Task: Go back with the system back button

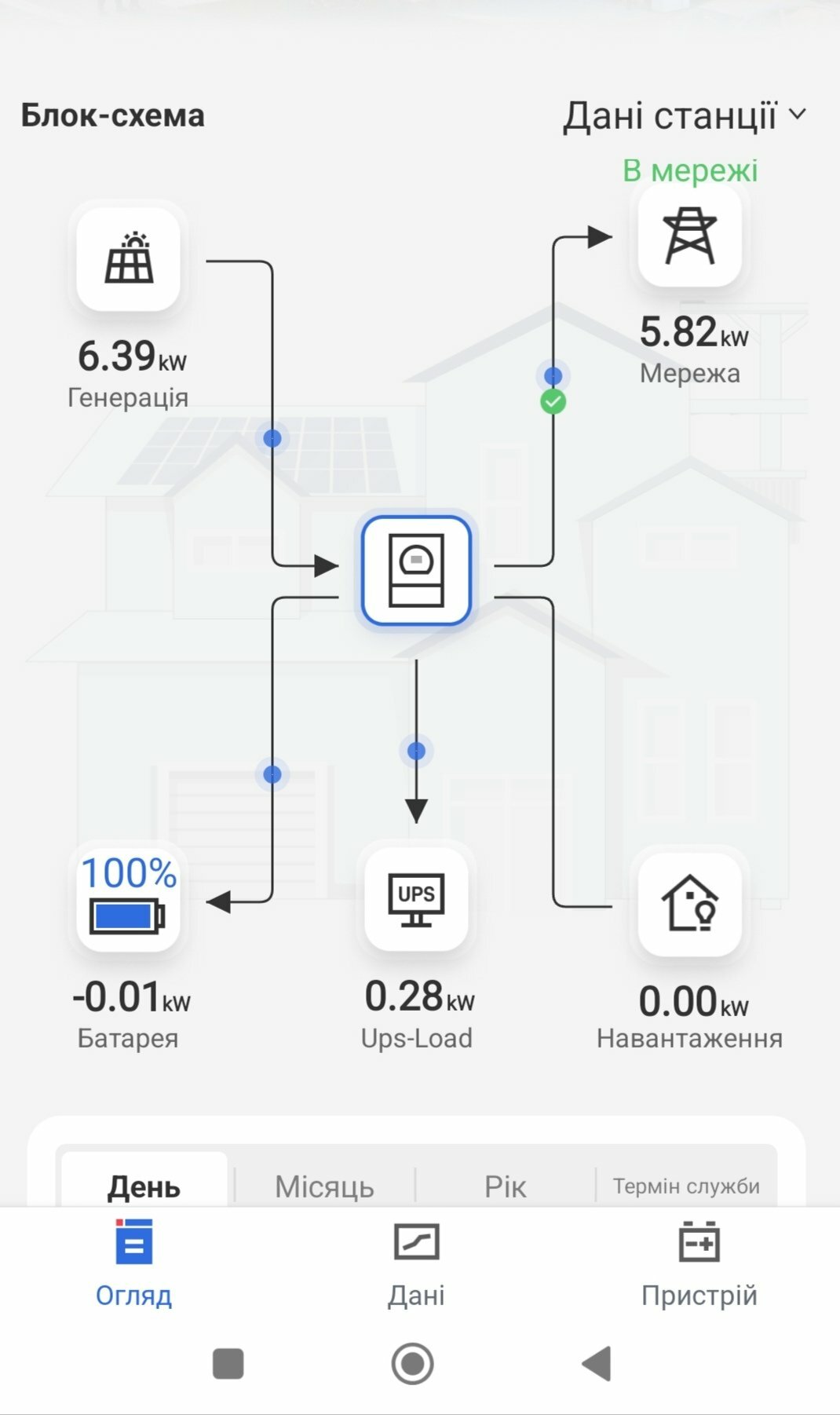Action: [x=597, y=1363]
